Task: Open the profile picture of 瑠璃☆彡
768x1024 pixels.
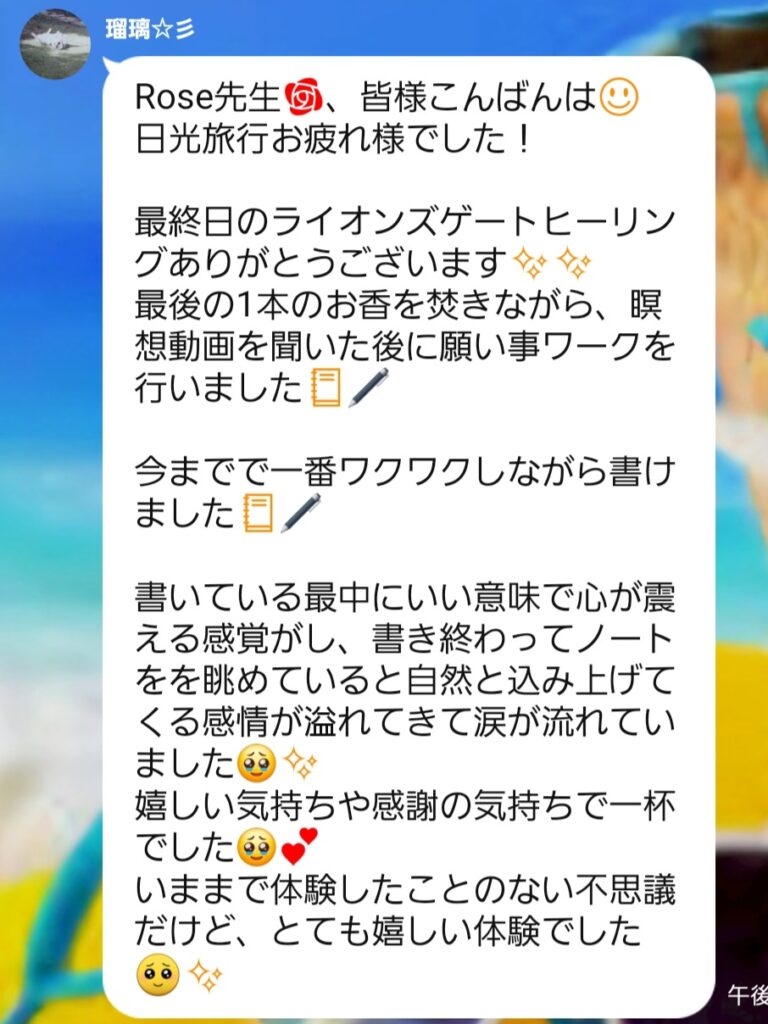Action: 55,43
